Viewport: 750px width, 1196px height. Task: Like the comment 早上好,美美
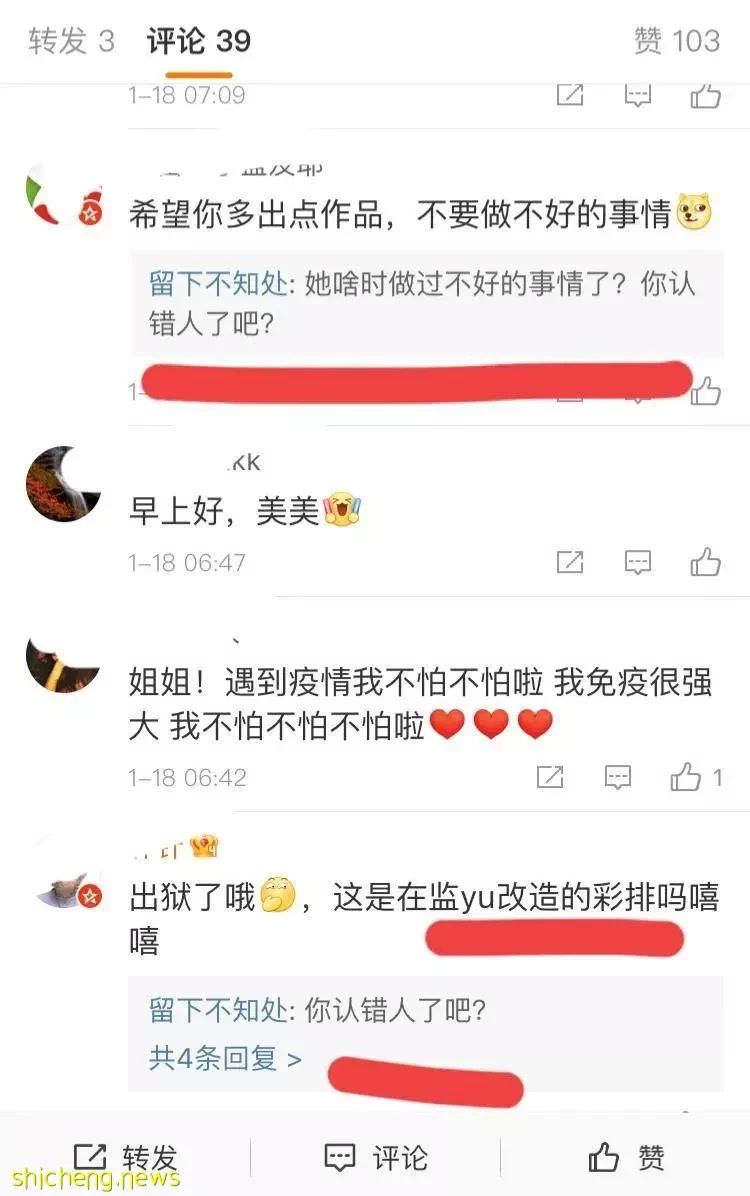click(705, 562)
